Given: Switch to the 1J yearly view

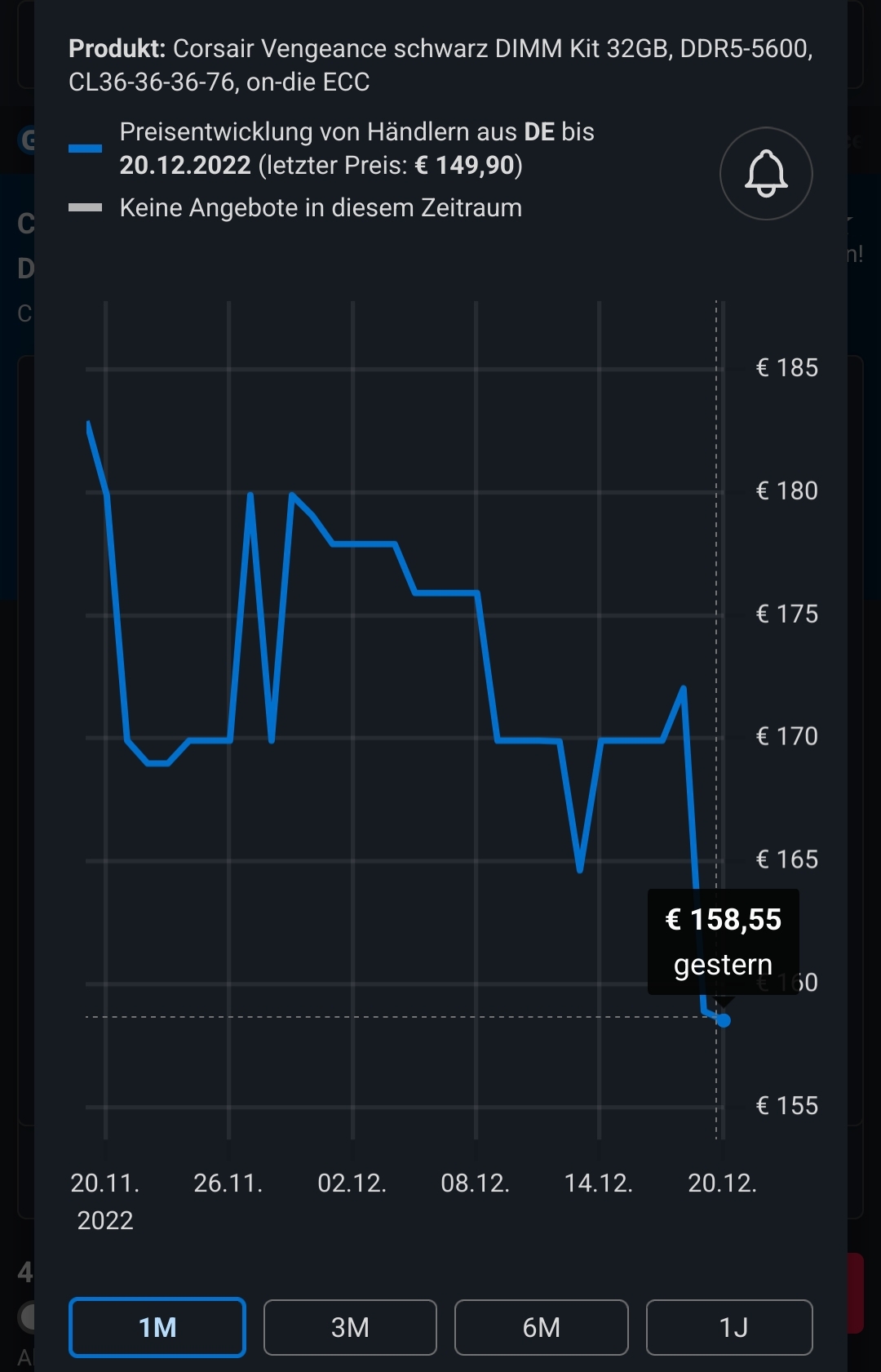Looking at the screenshot, I should coord(729,1327).
